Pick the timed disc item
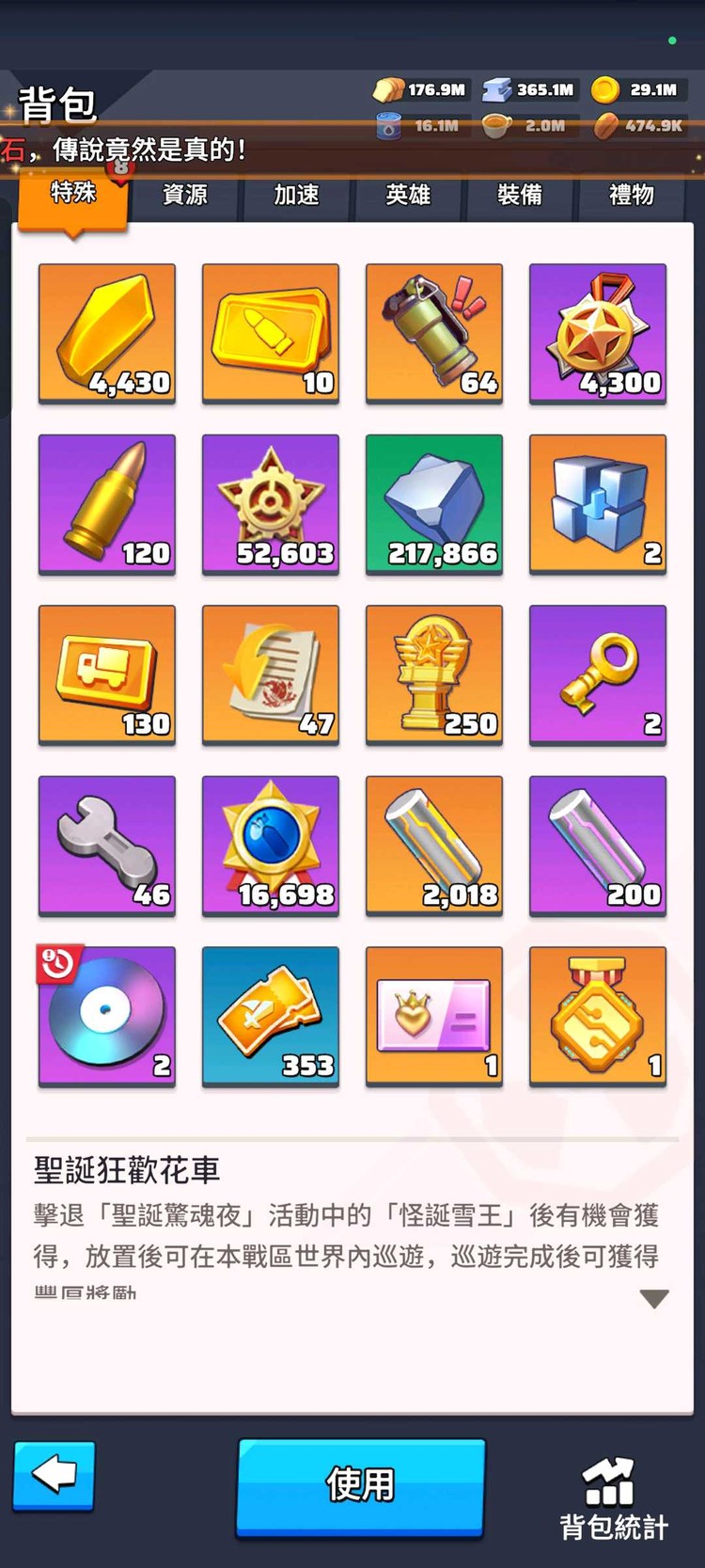 pyautogui.click(x=107, y=1016)
